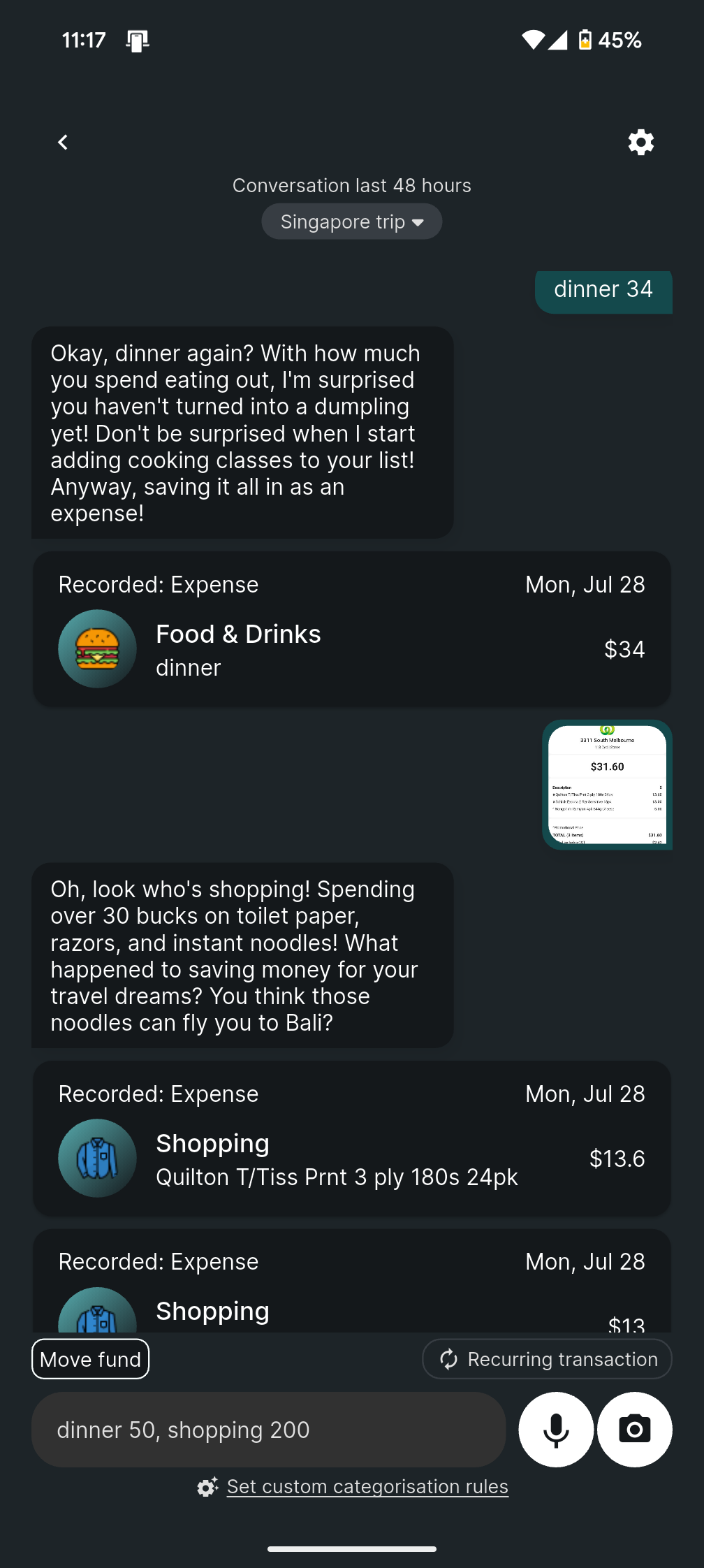This screenshot has width=704, height=1568.
Task: Tap the Move fund button
Action: tap(91, 1359)
